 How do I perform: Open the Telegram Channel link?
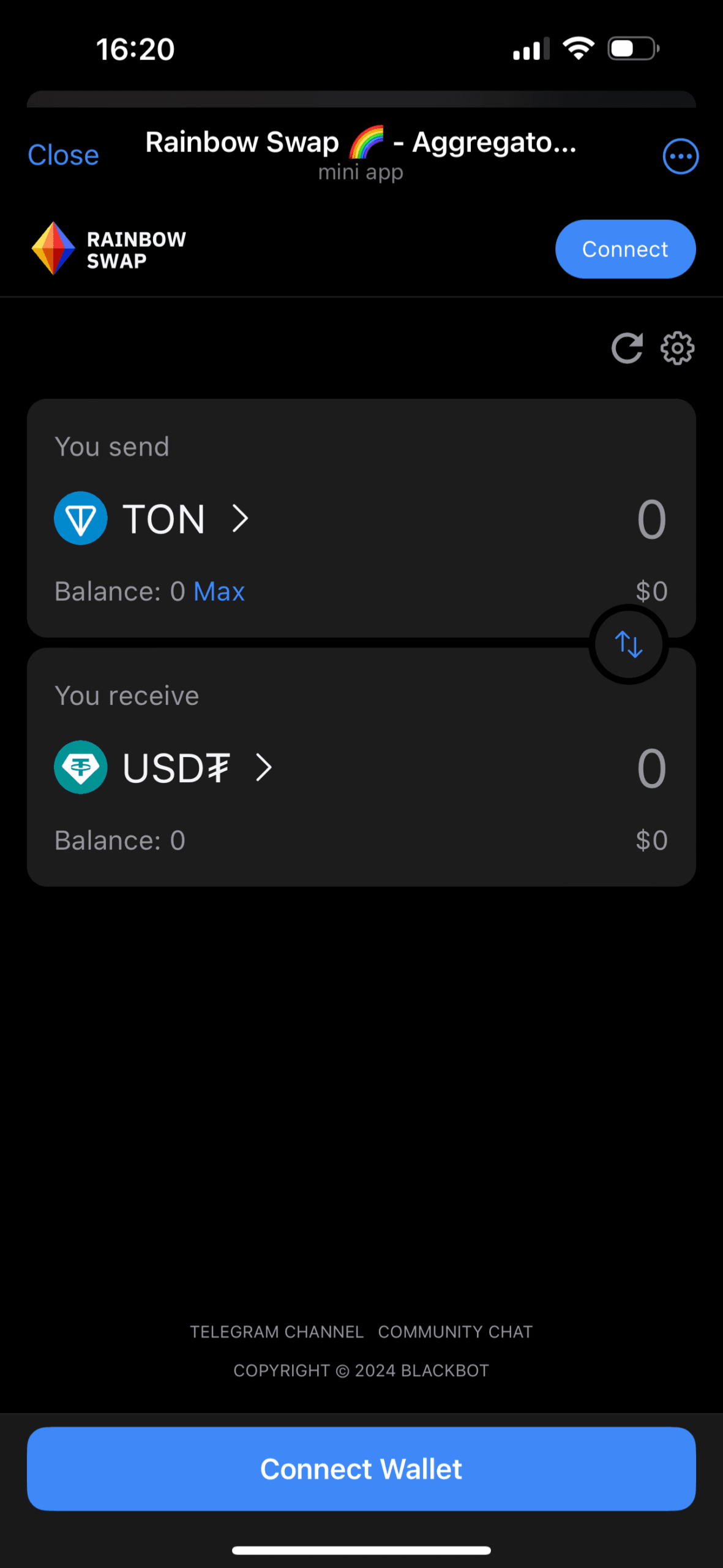point(277,1332)
